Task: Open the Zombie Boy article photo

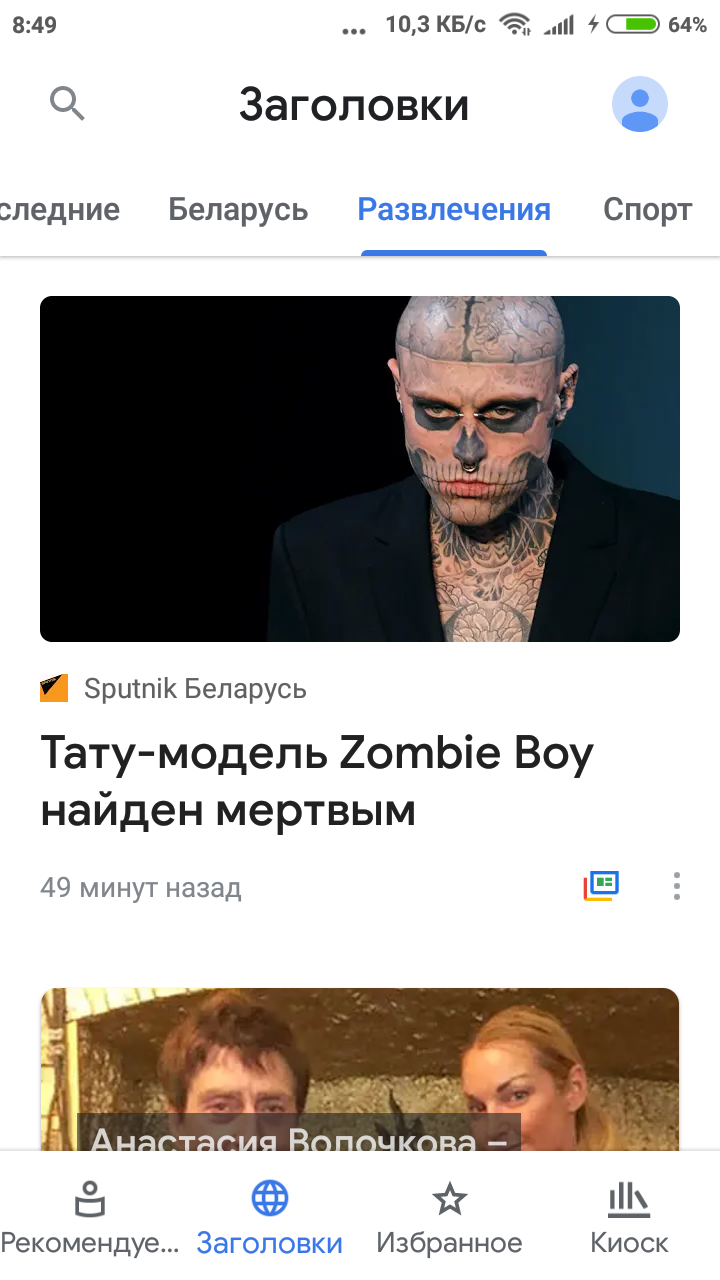Action: pyautogui.click(x=360, y=468)
